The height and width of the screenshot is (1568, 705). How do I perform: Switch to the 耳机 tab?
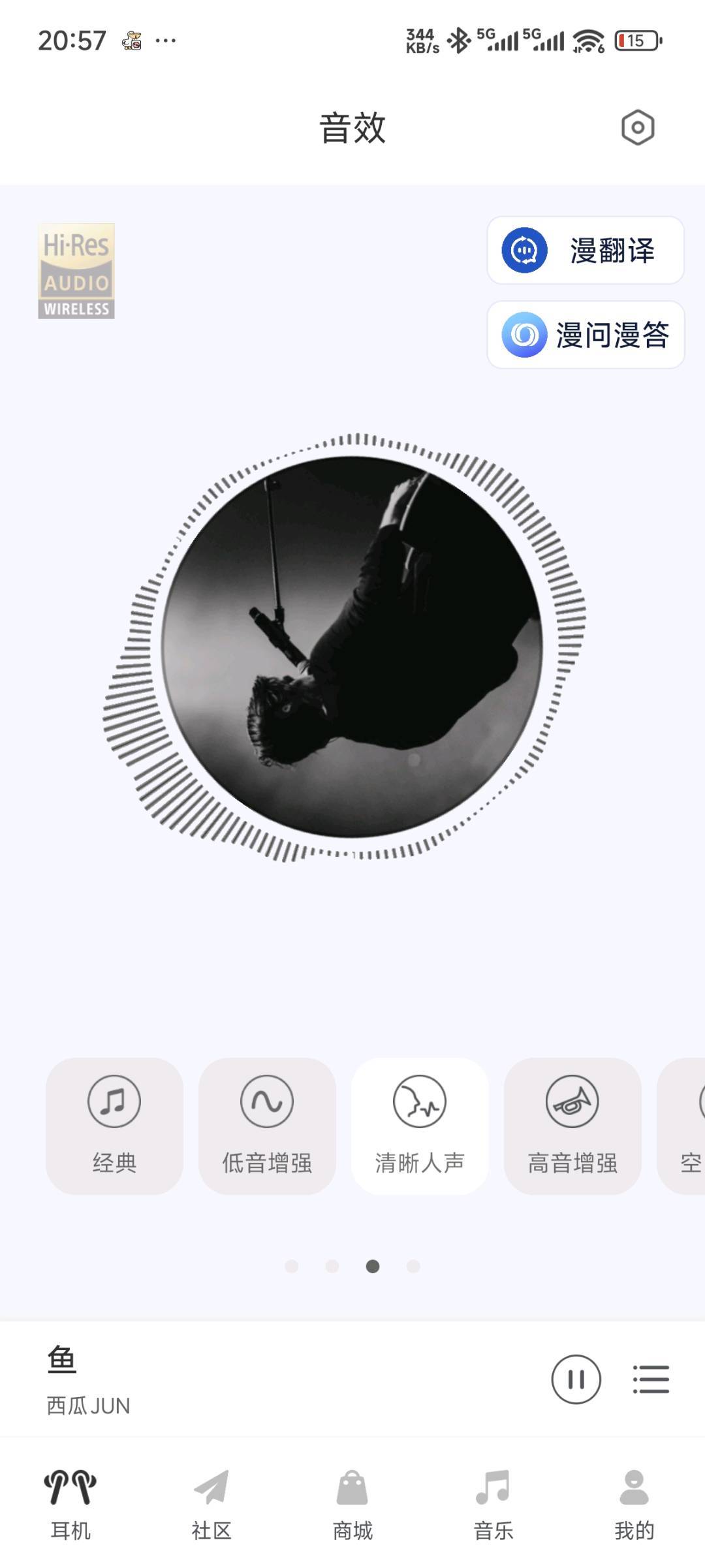coord(70,1502)
